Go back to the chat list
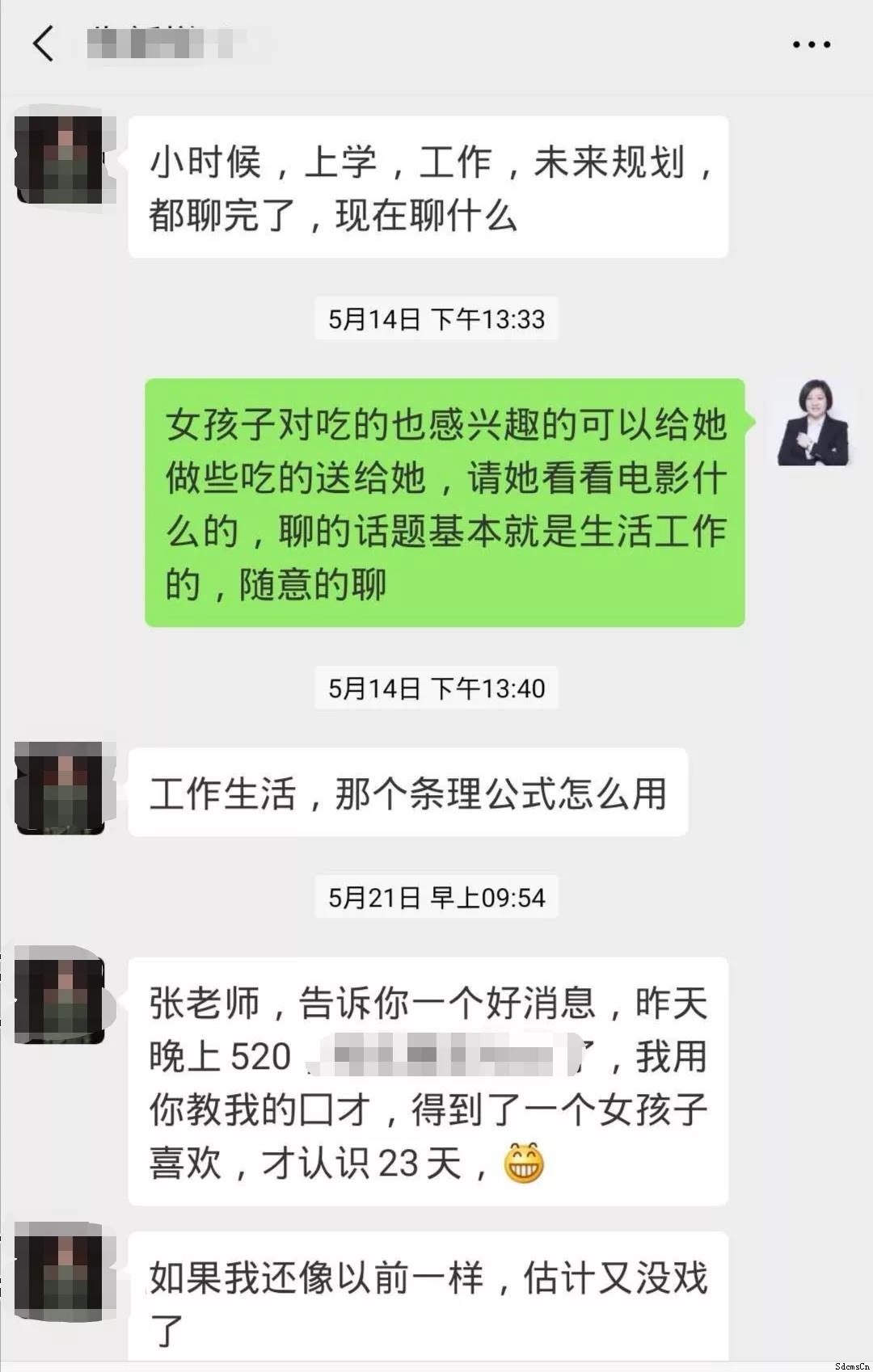Image resolution: width=873 pixels, height=1372 pixels. pyautogui.click(x=44, y=44)
